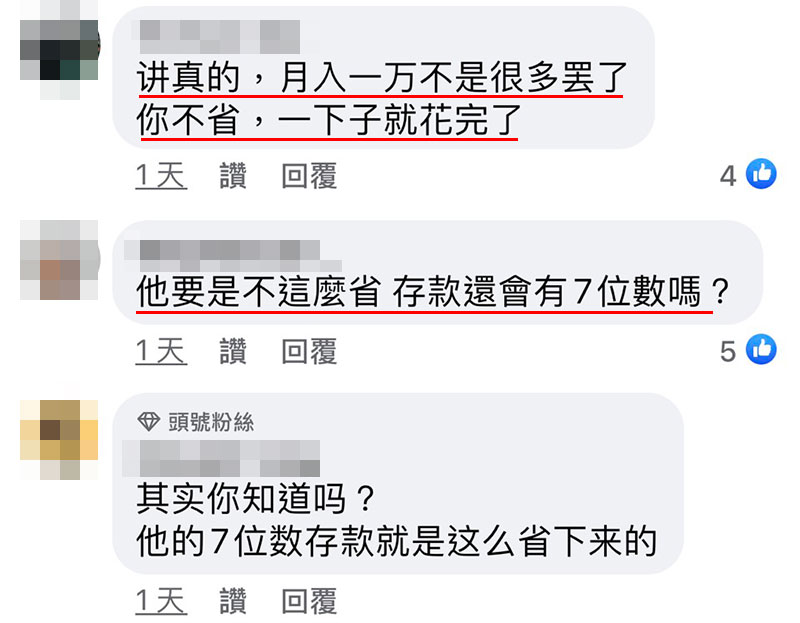
Task: Open the avatar of the 存款還會有7位數嗎 commenter
Action: tap(59, 262)
